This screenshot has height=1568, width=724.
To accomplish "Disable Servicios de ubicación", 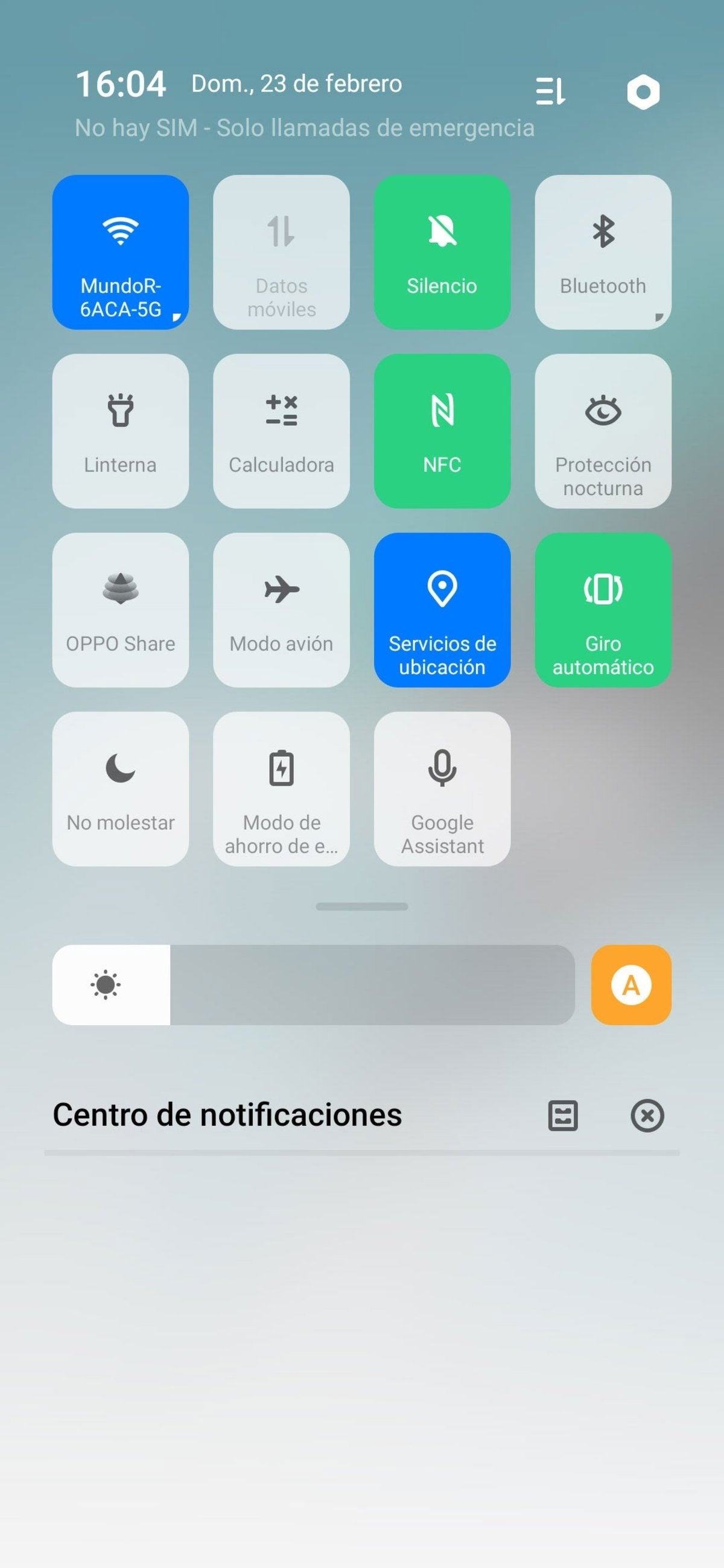I will 442,610.
